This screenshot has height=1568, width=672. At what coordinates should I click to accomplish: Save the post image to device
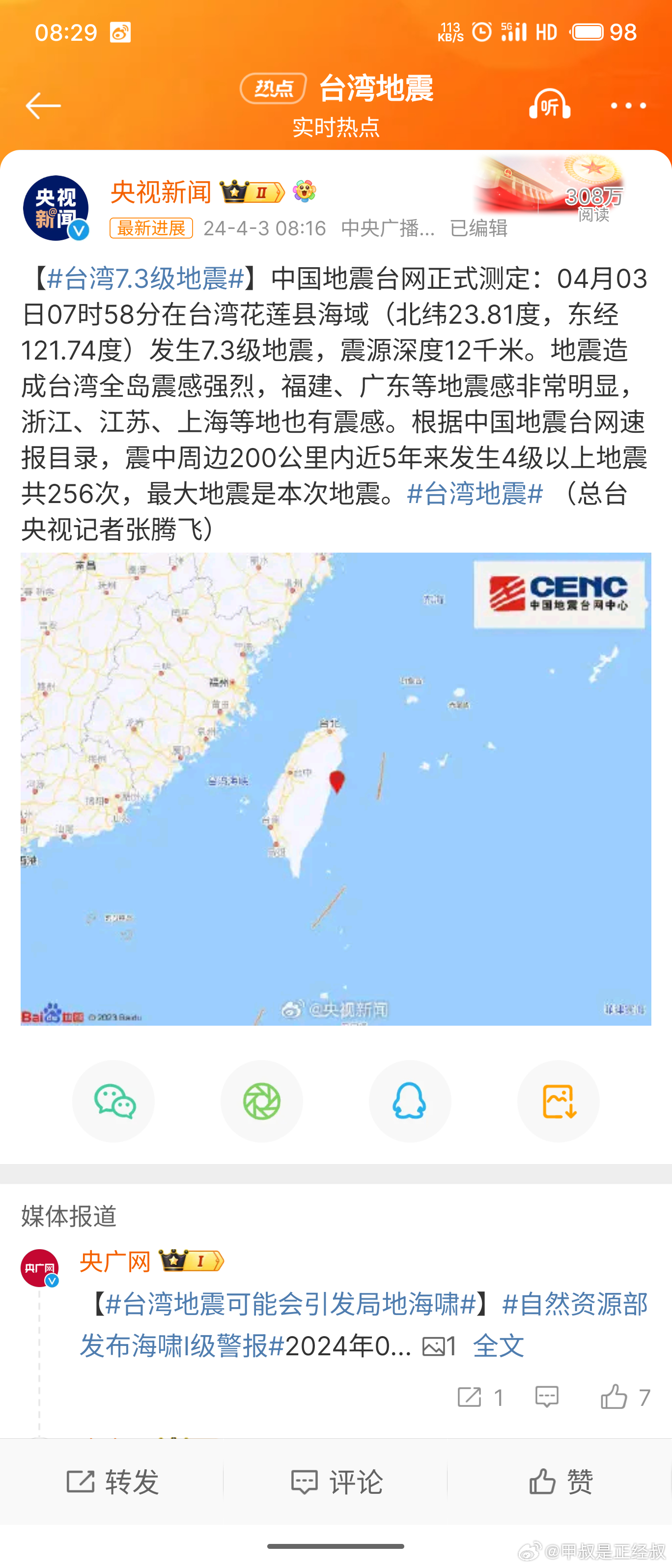558,1101
